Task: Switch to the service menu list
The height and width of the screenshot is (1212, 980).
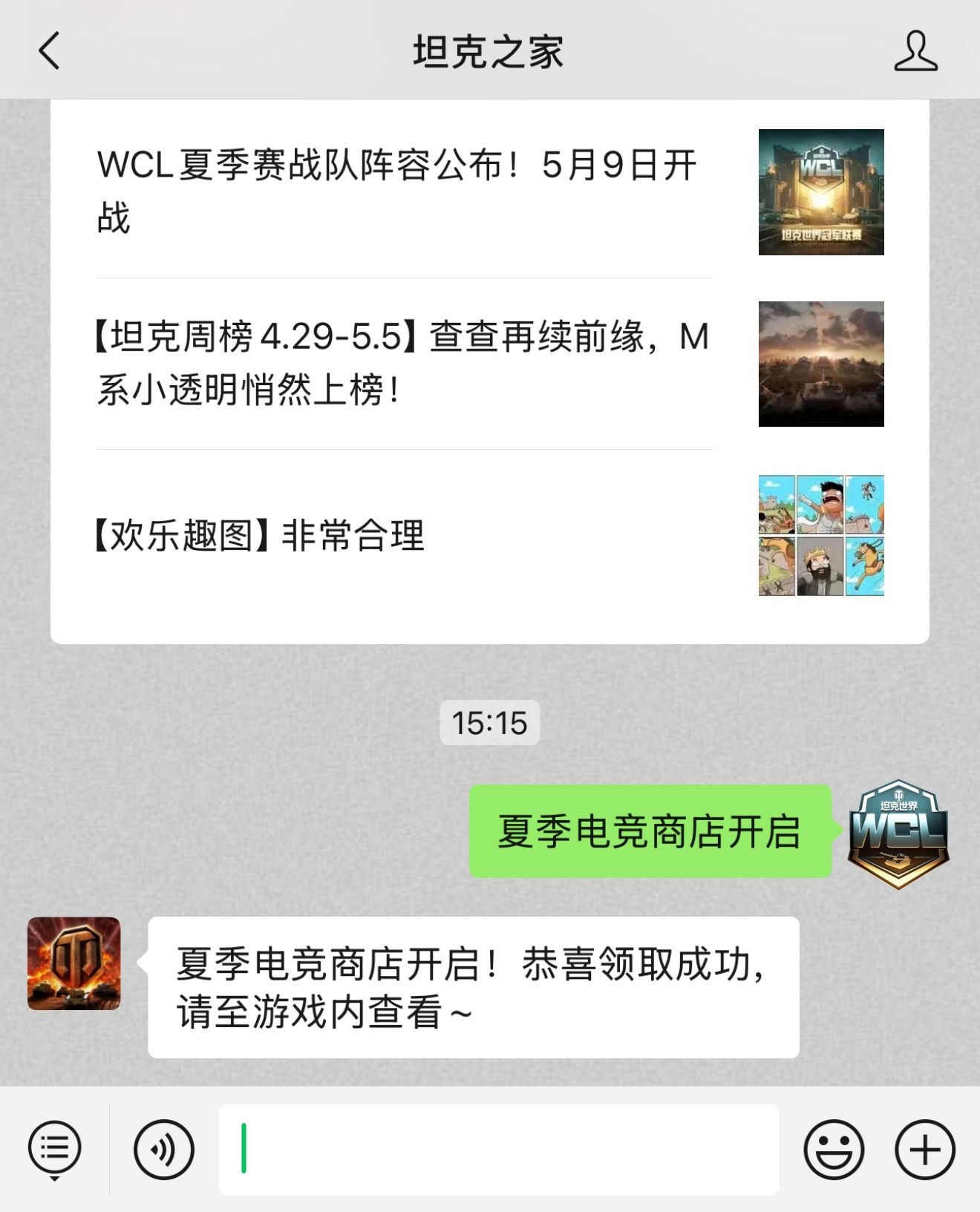Action: 54,1149
